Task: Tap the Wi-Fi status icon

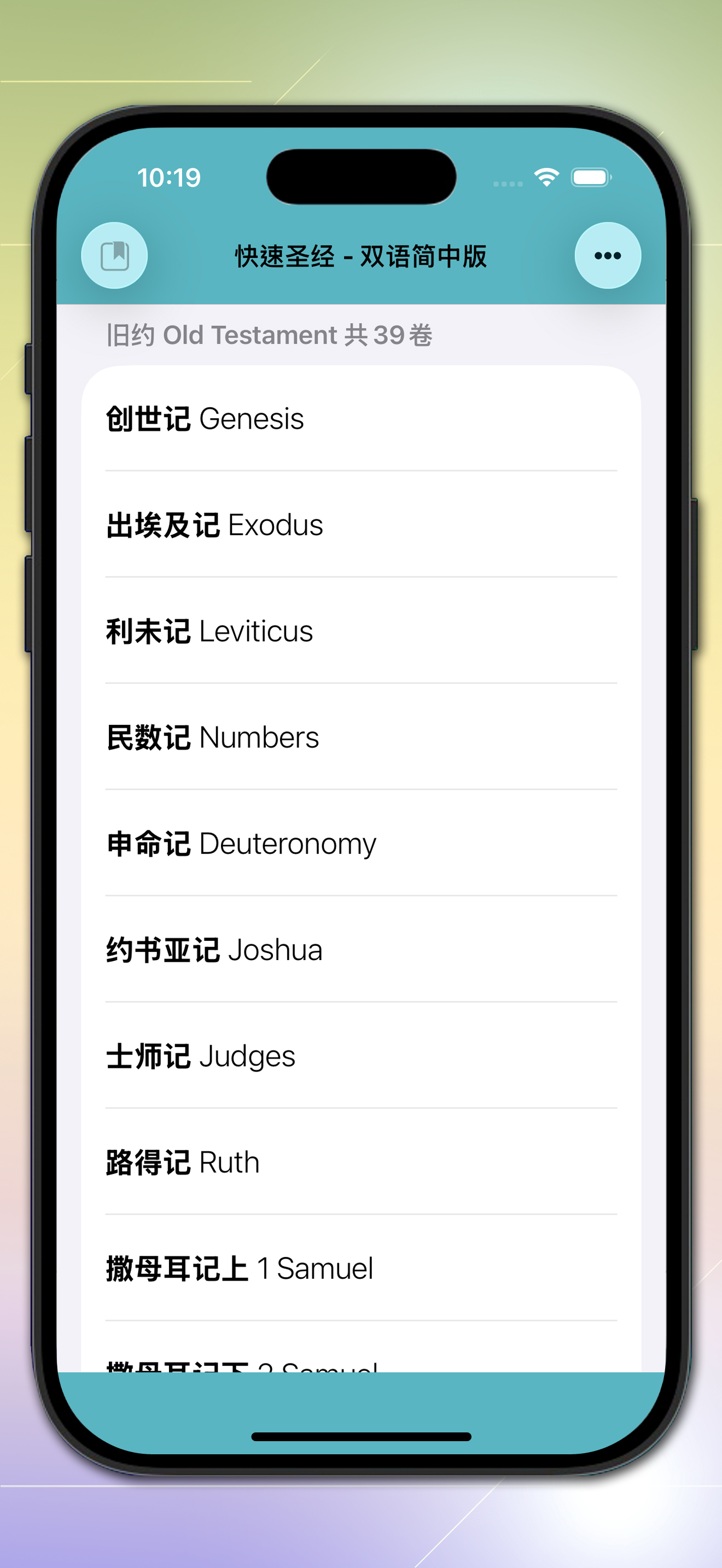Action: click(x=546, y=177)
